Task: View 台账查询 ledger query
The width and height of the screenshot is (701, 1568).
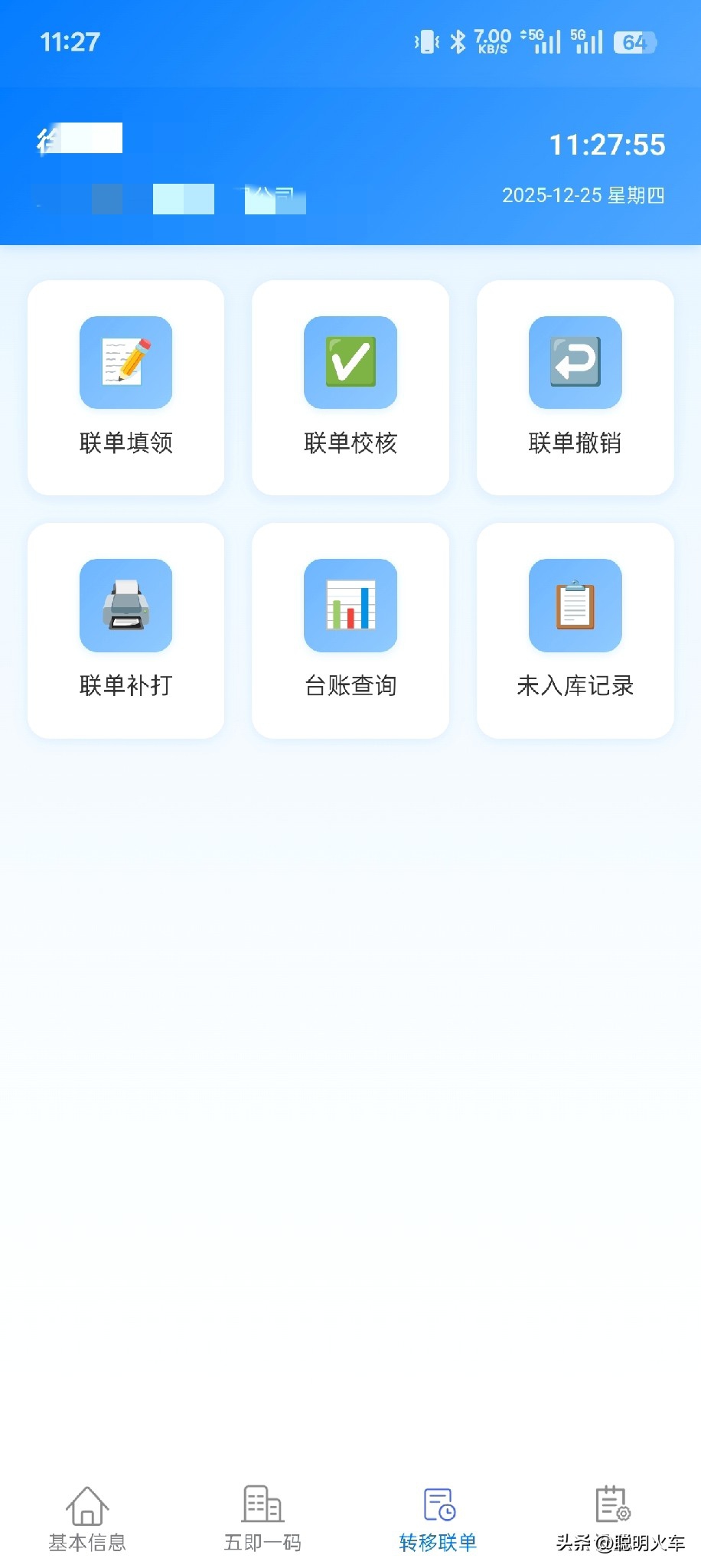Action: coord(350,630)
